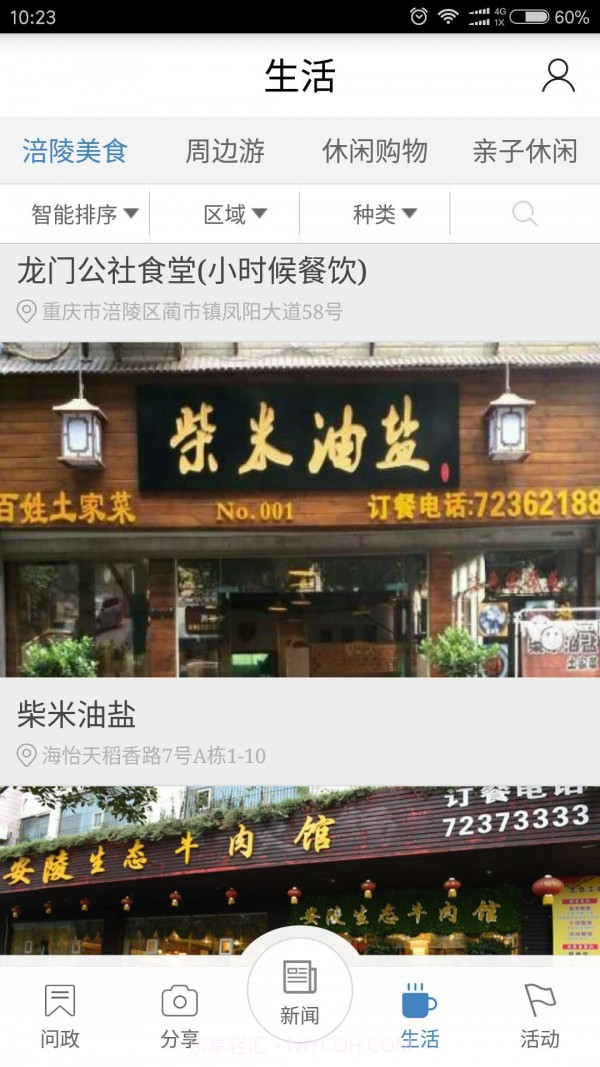600x1067 pixels.
Task: Open the user profile icon
Action: tap(558, 76)
